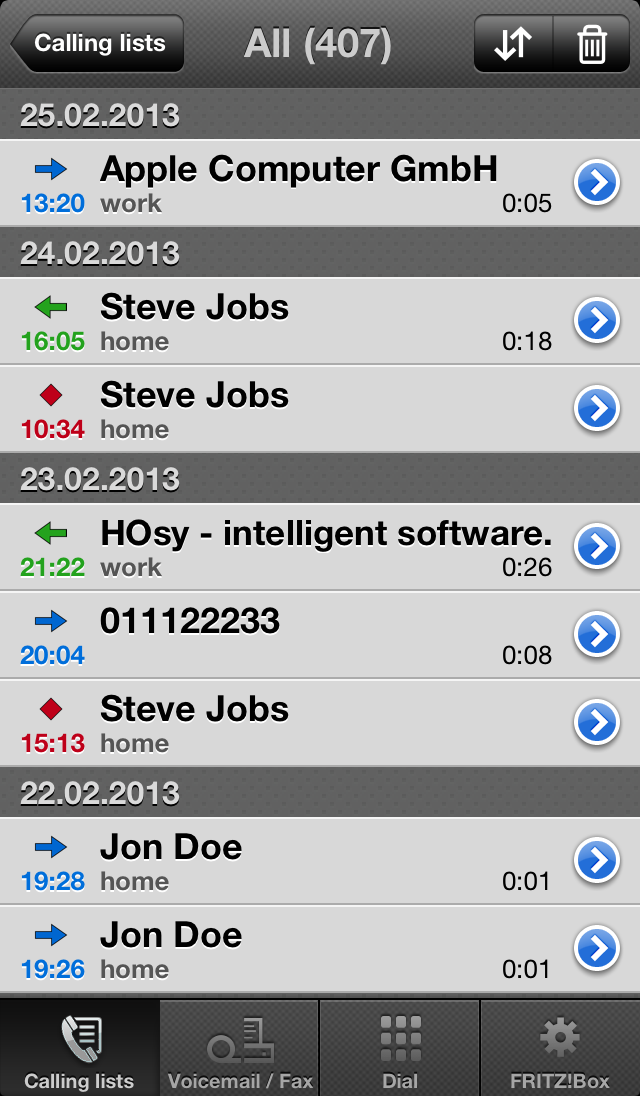
Task: Open the FRITZ!Box tab
Action: pos(560,1048)
